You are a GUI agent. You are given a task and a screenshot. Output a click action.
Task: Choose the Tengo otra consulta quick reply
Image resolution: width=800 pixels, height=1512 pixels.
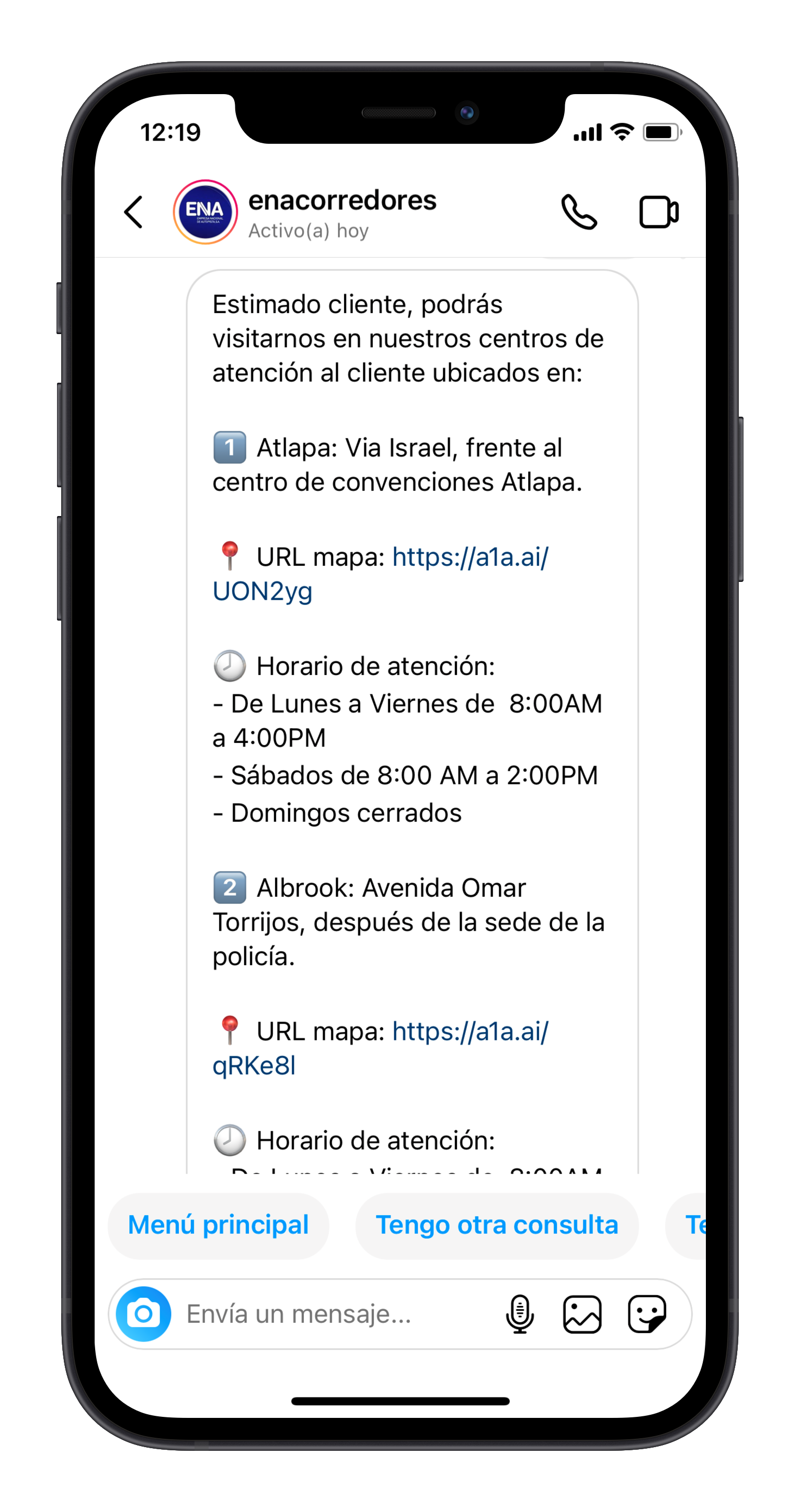click(497, 1225)
